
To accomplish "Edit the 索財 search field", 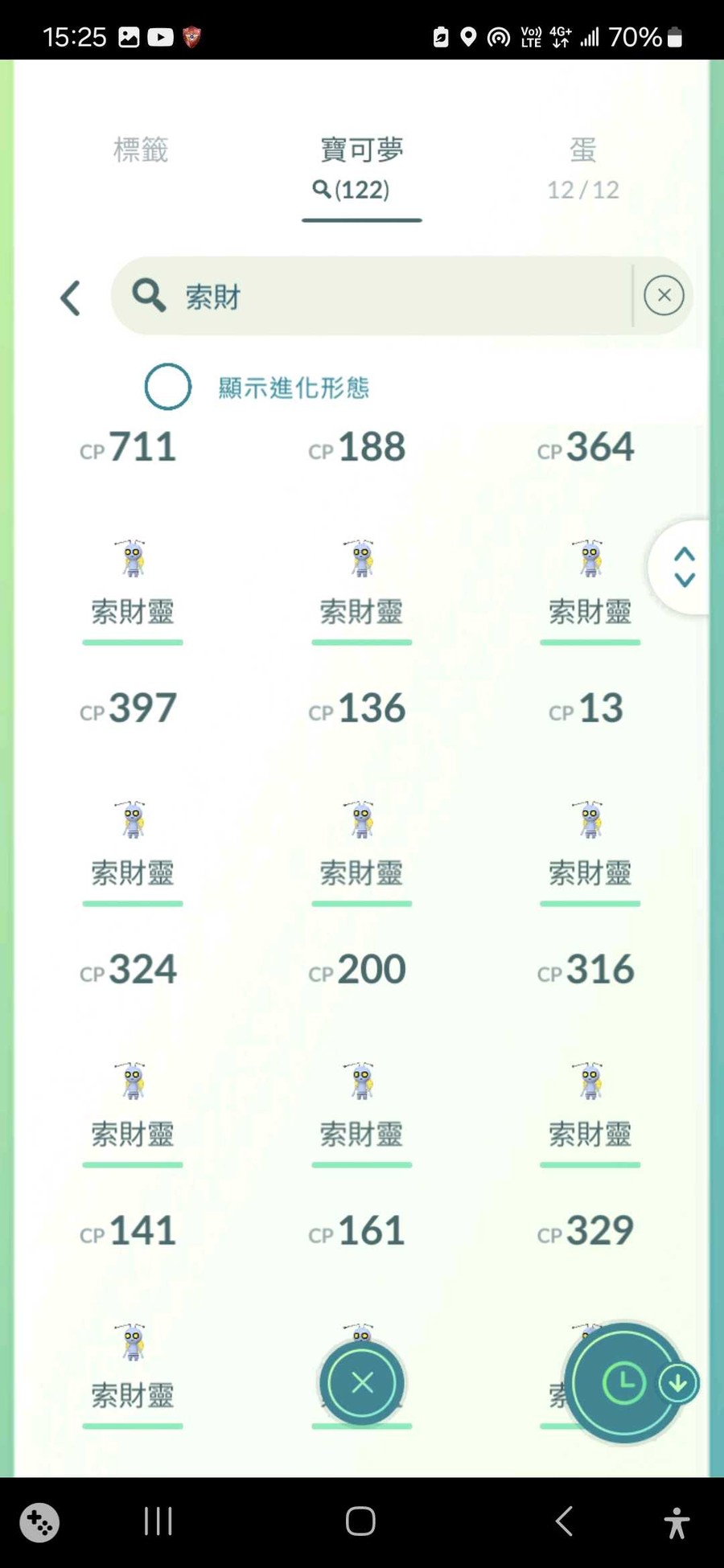I will pyautogui.click(x=372, y=296).
